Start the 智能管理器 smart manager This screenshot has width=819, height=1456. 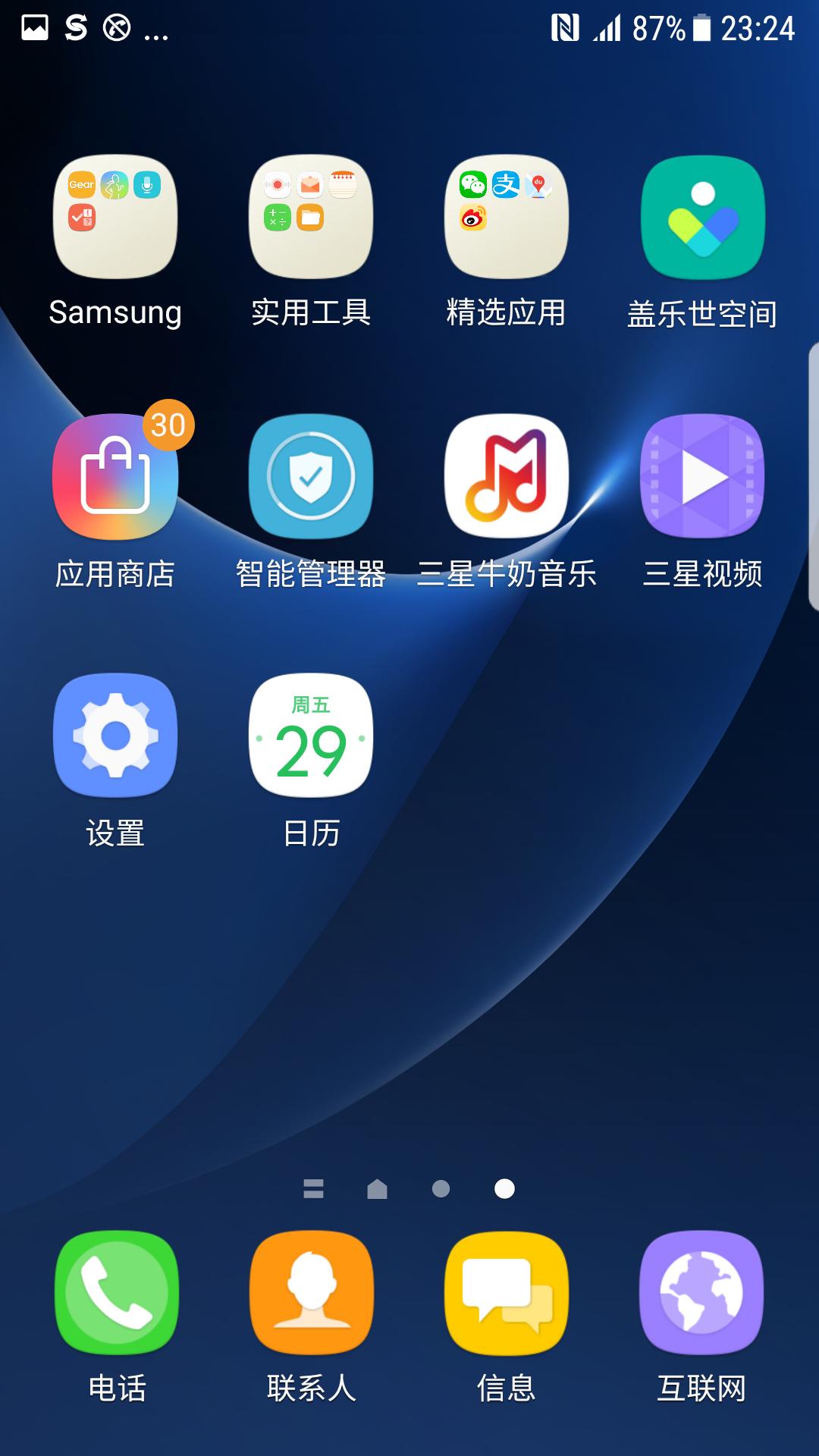pos(310,476)
